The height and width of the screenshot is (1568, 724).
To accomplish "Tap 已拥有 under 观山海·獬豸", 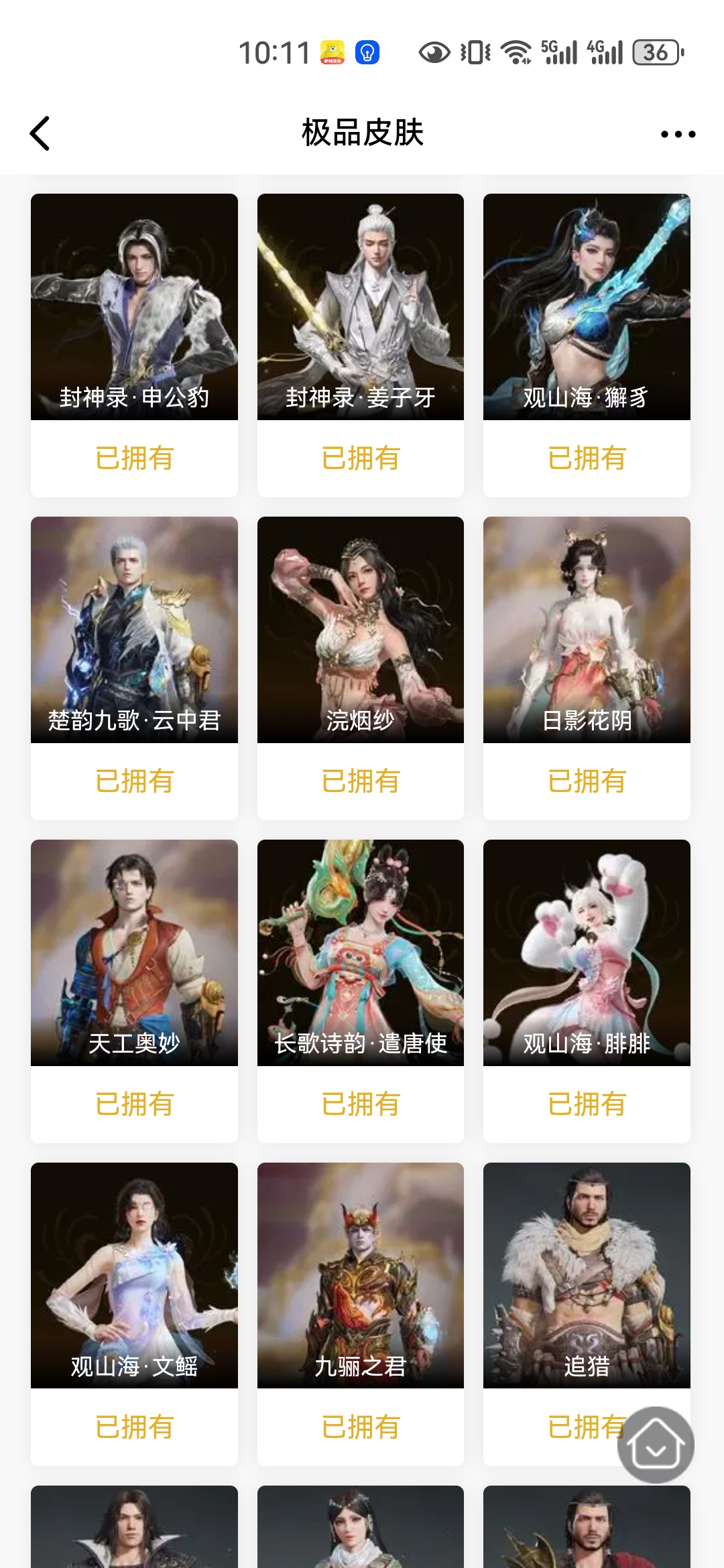I will point(587,458).
